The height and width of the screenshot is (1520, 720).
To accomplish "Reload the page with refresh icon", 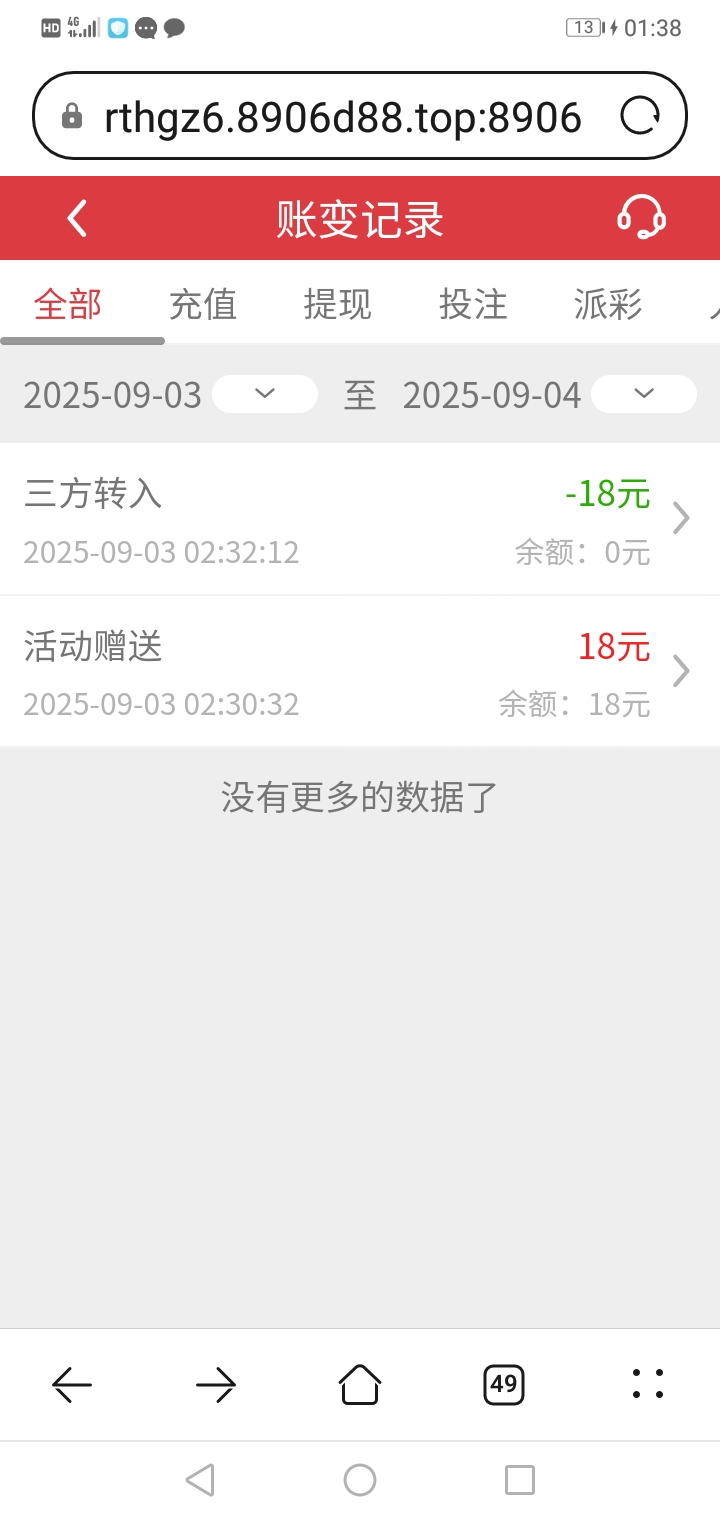I will click(640, 117).
